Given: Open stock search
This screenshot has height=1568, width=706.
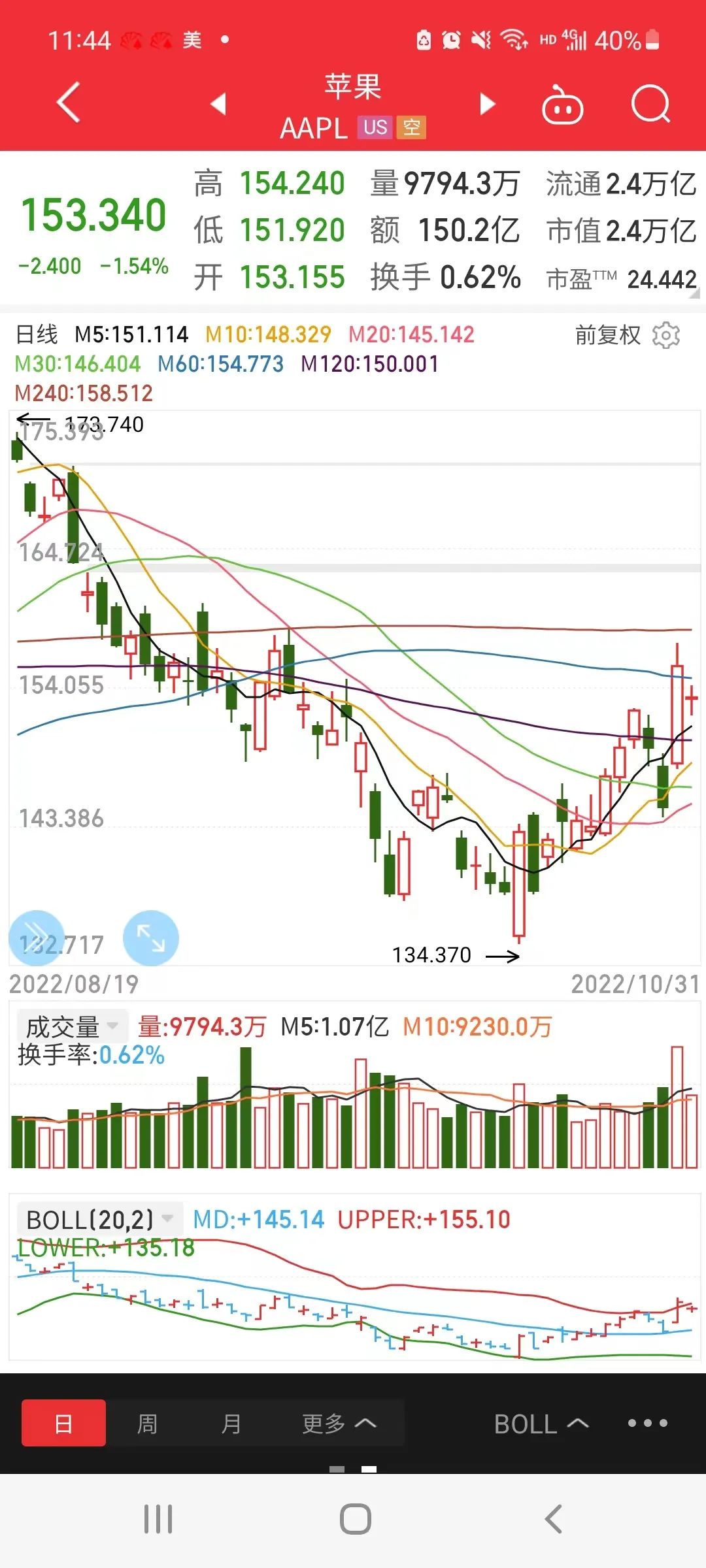Looking at the screenshot, I should point(651,103).
